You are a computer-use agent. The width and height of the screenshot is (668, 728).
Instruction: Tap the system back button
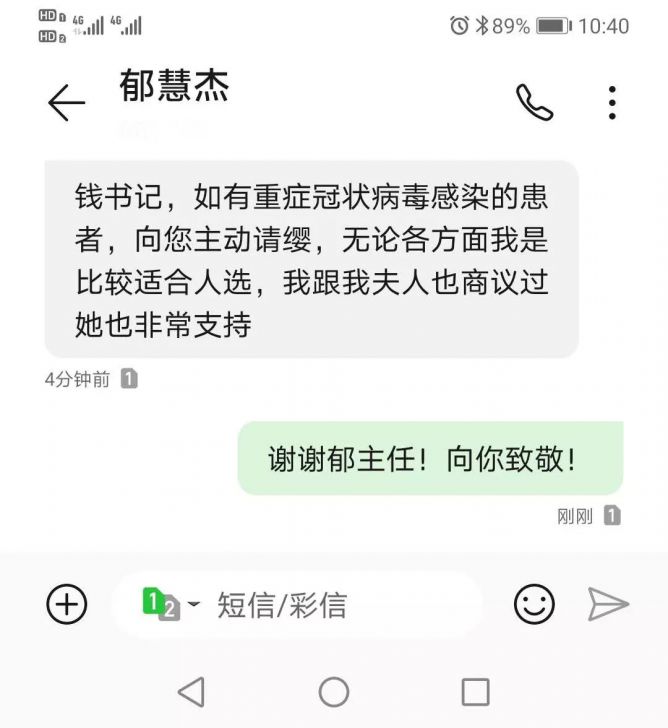tap(191, 691)
